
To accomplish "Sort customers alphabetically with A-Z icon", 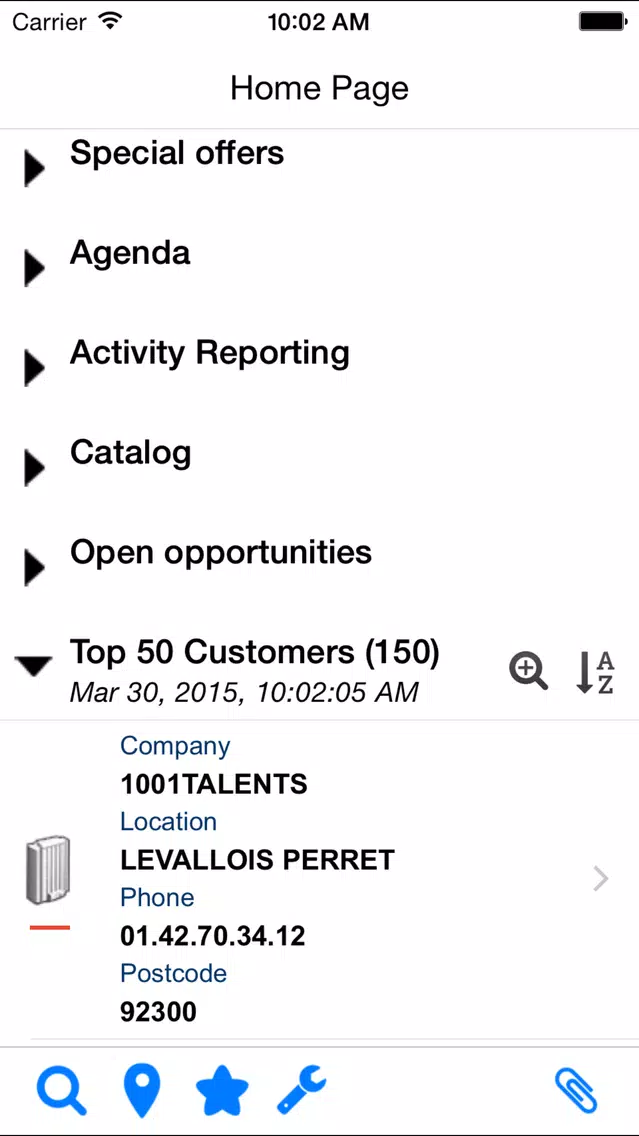I will tap(596, 672).
